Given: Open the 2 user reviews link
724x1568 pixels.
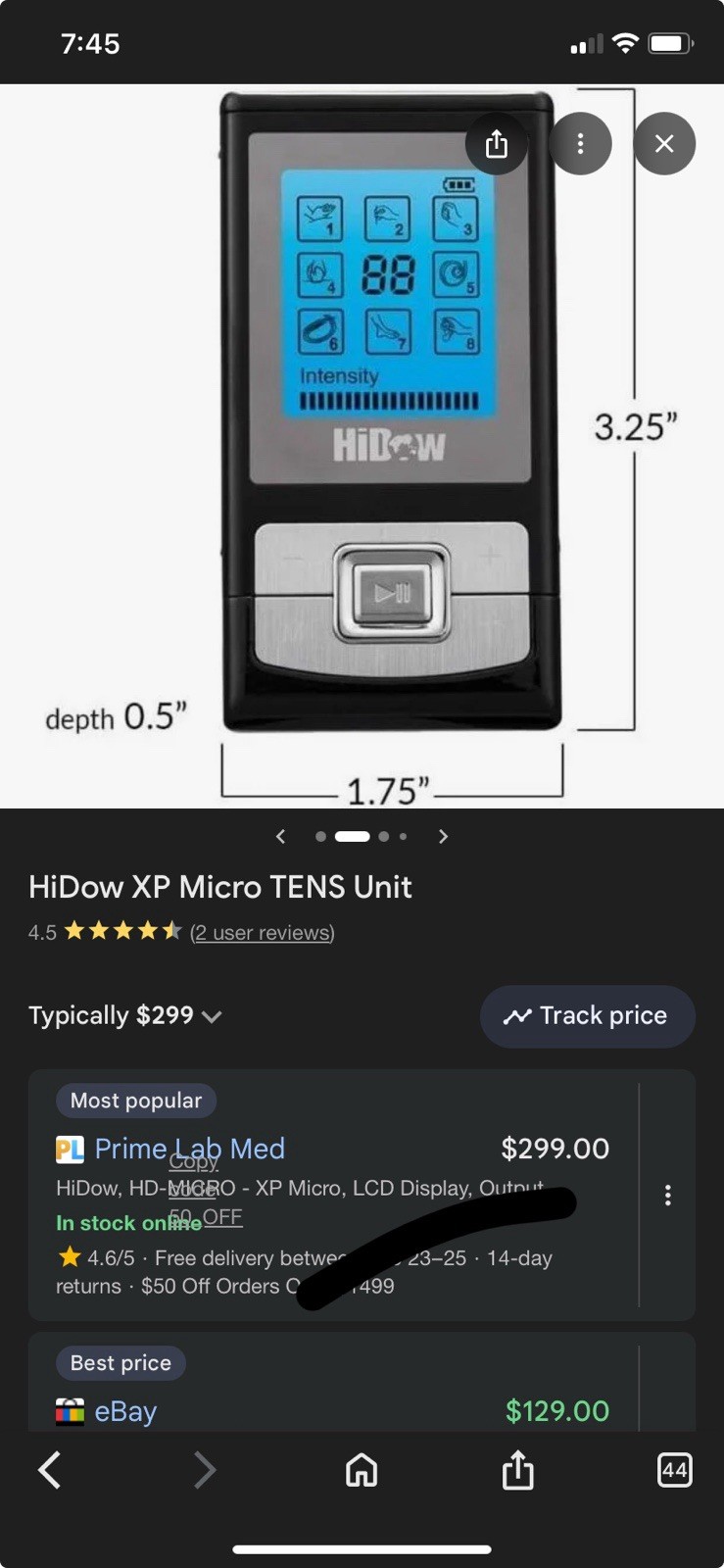Looking at the screenshot, I should [262, 932].
